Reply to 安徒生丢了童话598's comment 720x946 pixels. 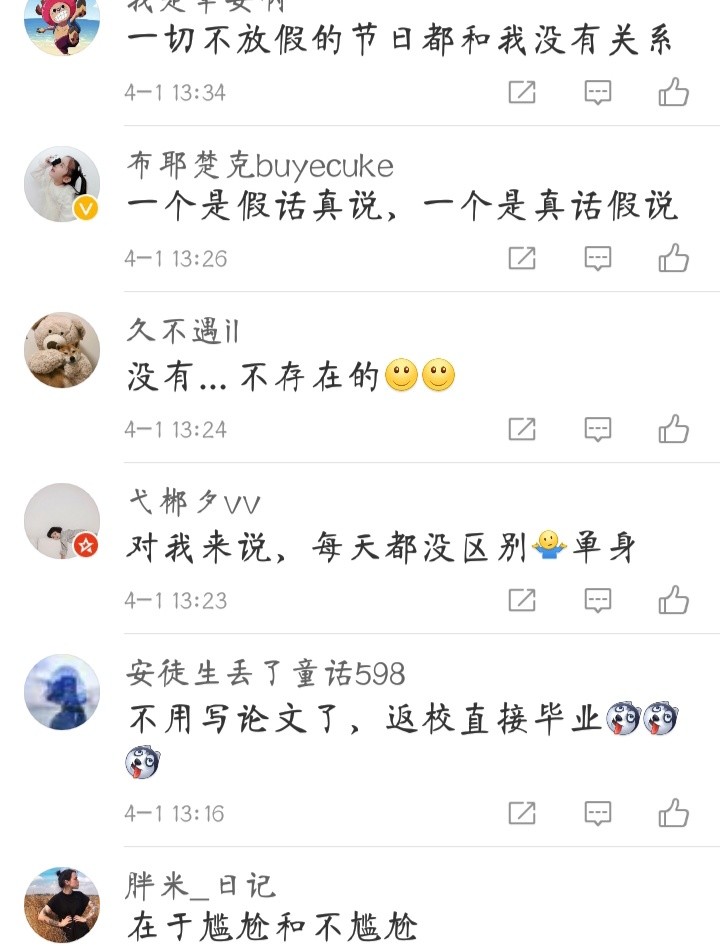pyautogui.click(x=598, y=813)
